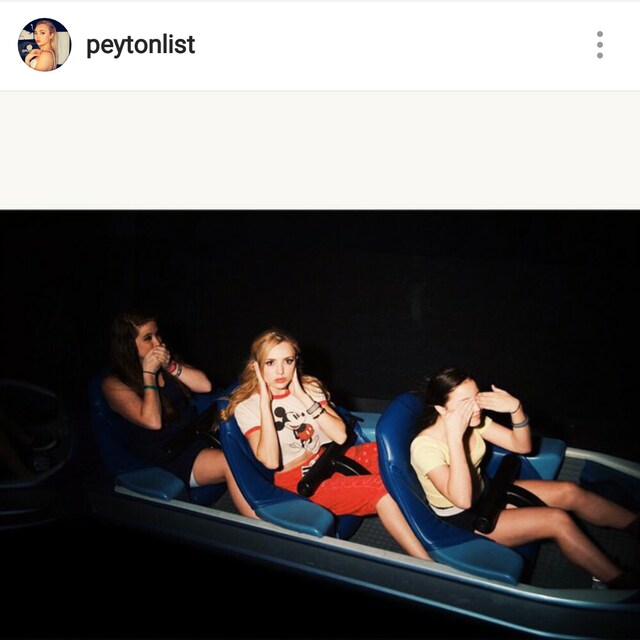Open the post's three-dot overflow menu
The width and height of the screenshot is (640, 640).
[x=599, y=45]
